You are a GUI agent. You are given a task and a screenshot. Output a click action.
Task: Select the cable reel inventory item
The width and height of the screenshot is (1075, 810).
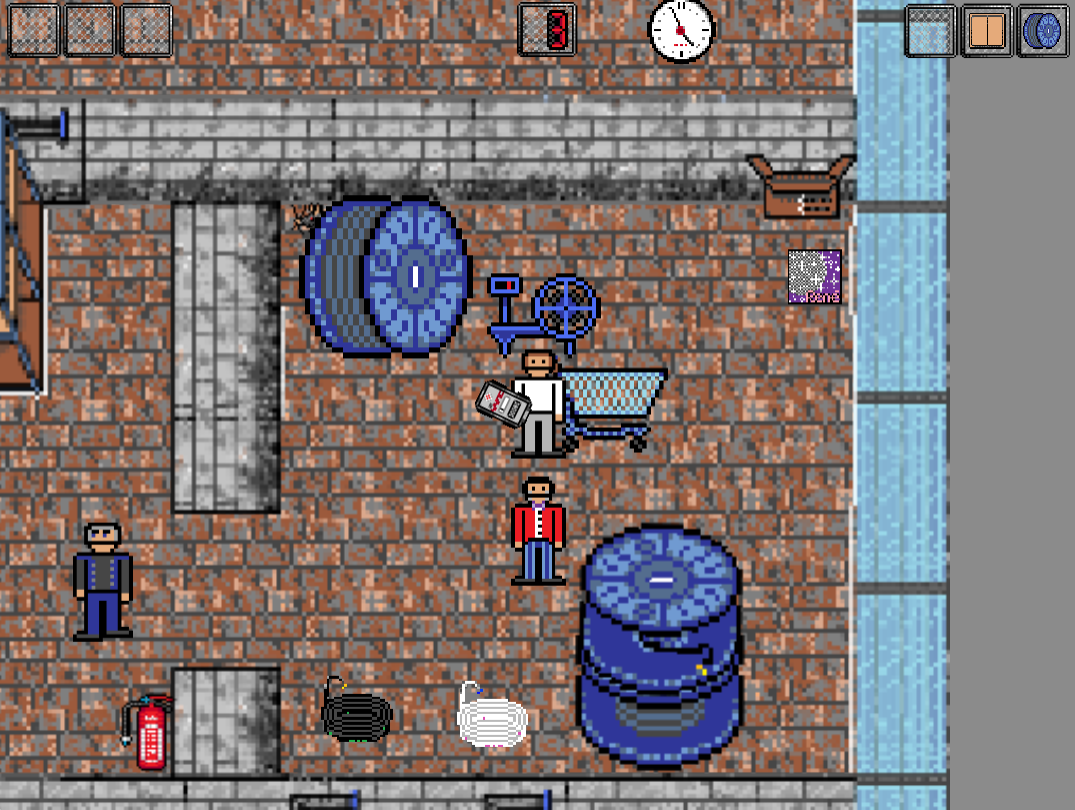point(1043,31)
